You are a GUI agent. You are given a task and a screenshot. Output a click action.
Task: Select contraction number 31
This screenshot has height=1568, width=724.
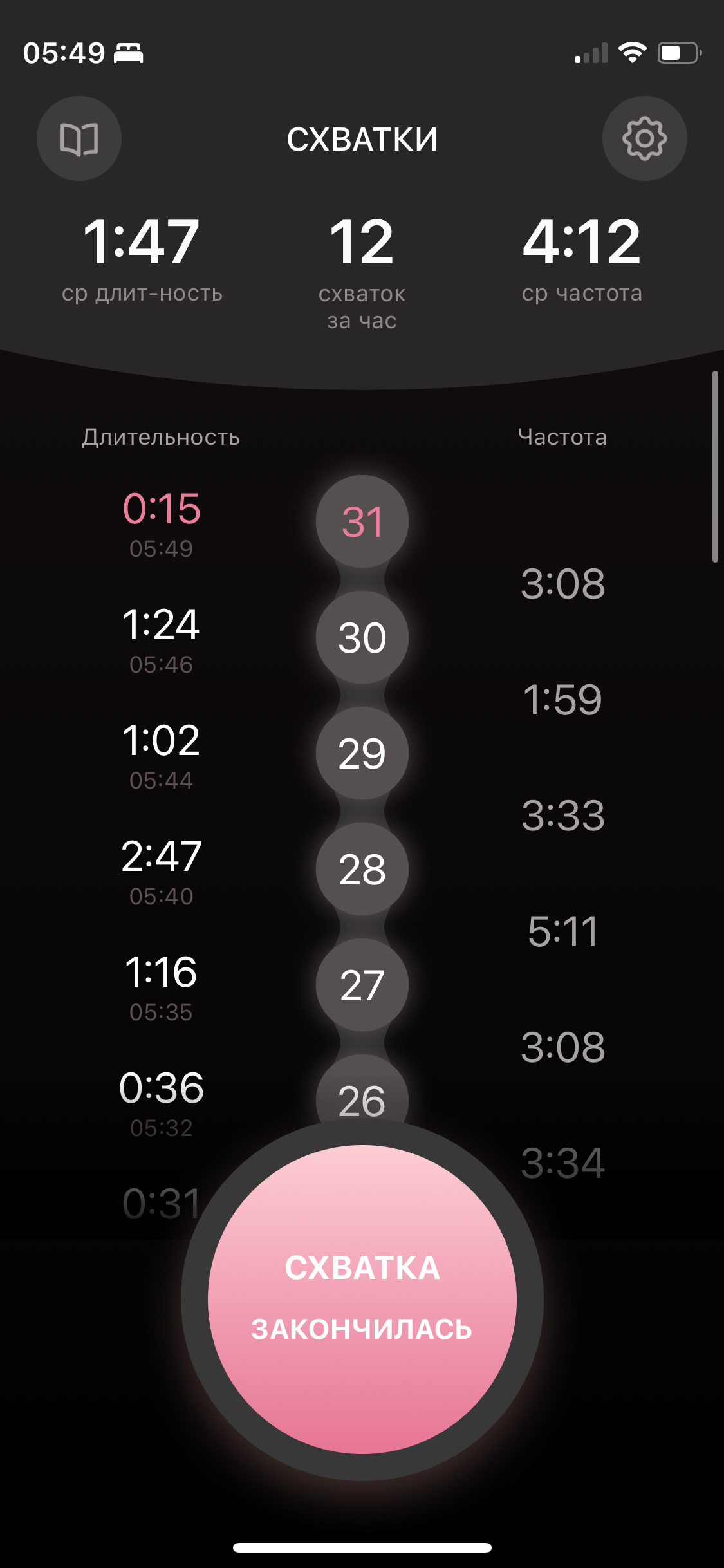click(362, 521)
